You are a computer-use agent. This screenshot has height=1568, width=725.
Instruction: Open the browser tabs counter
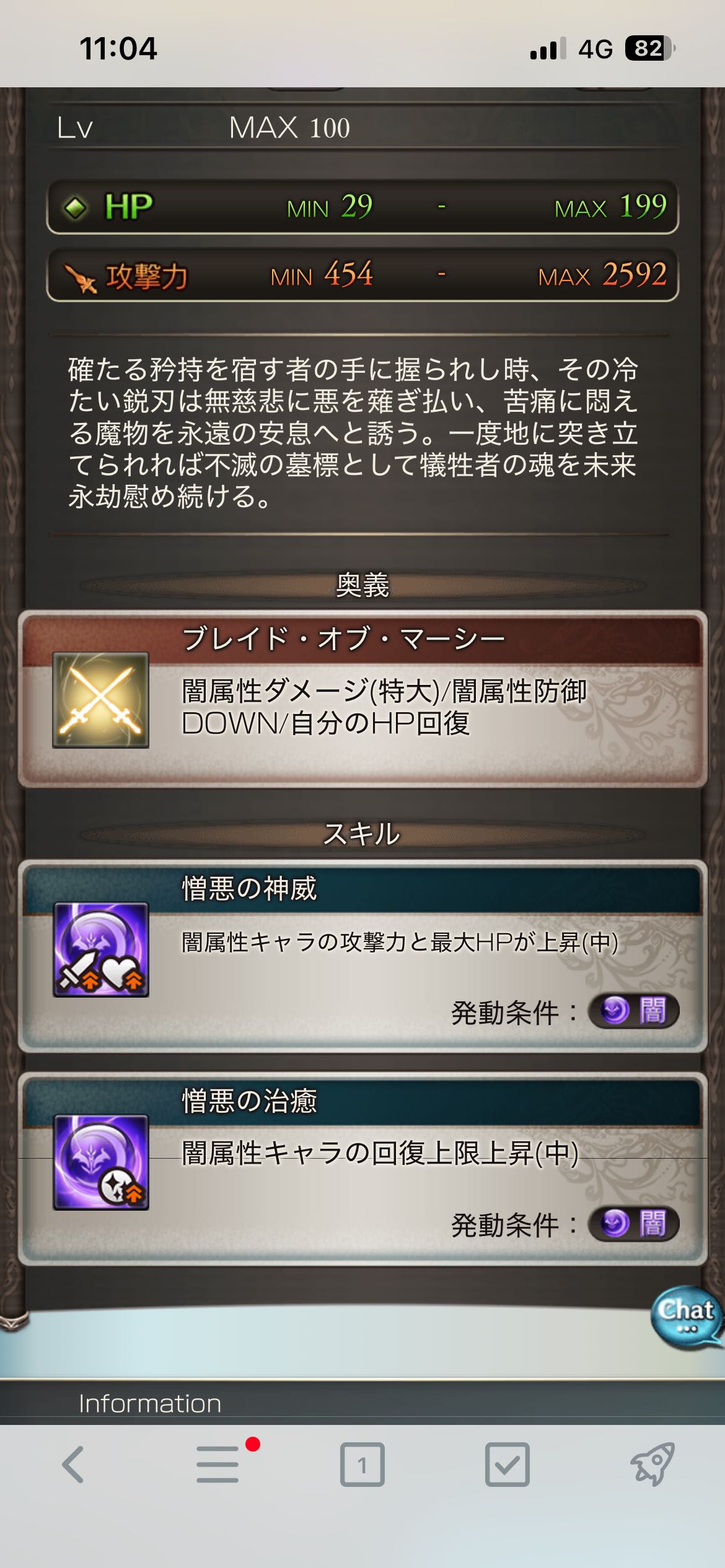click(362, 1465)
